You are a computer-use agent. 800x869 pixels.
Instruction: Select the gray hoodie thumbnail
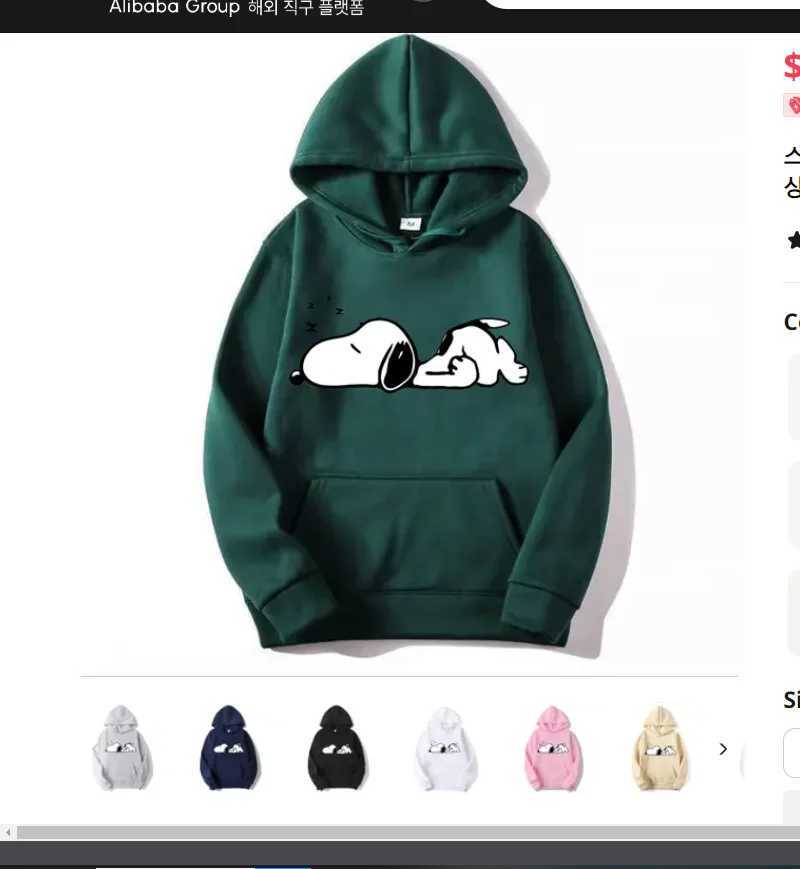(122, 748)
